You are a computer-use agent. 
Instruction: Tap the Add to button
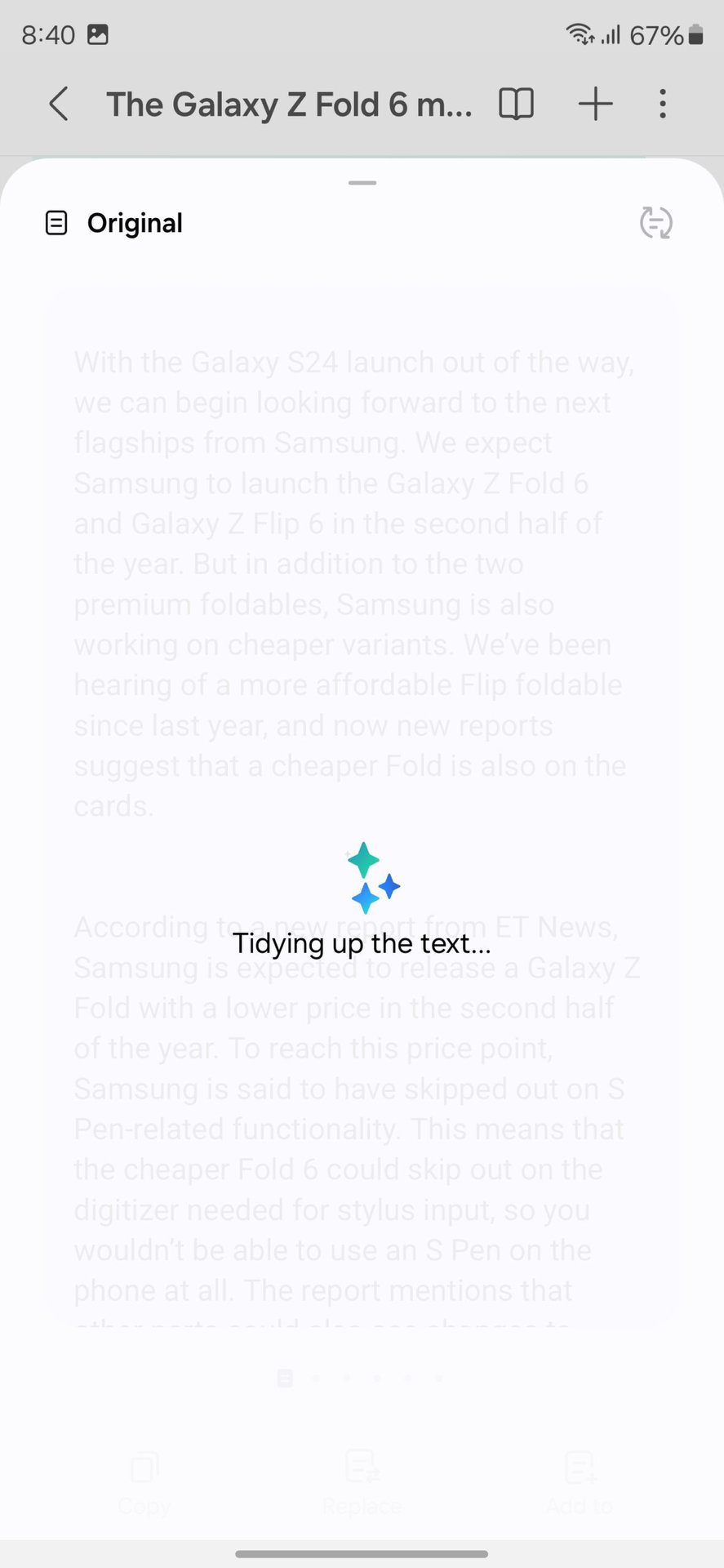coord(580,1482)
